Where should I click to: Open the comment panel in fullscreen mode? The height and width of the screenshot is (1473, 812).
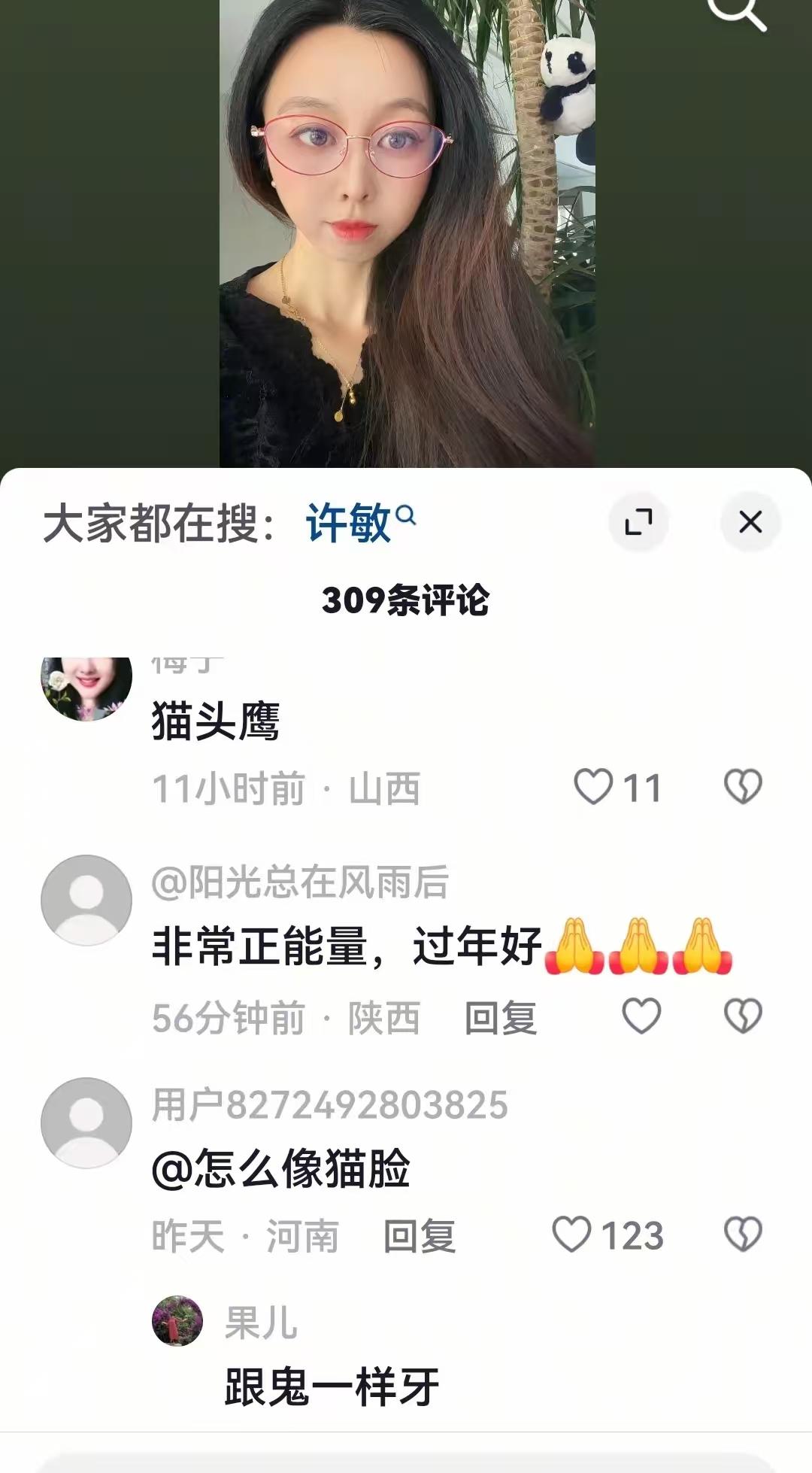(640, 521)
